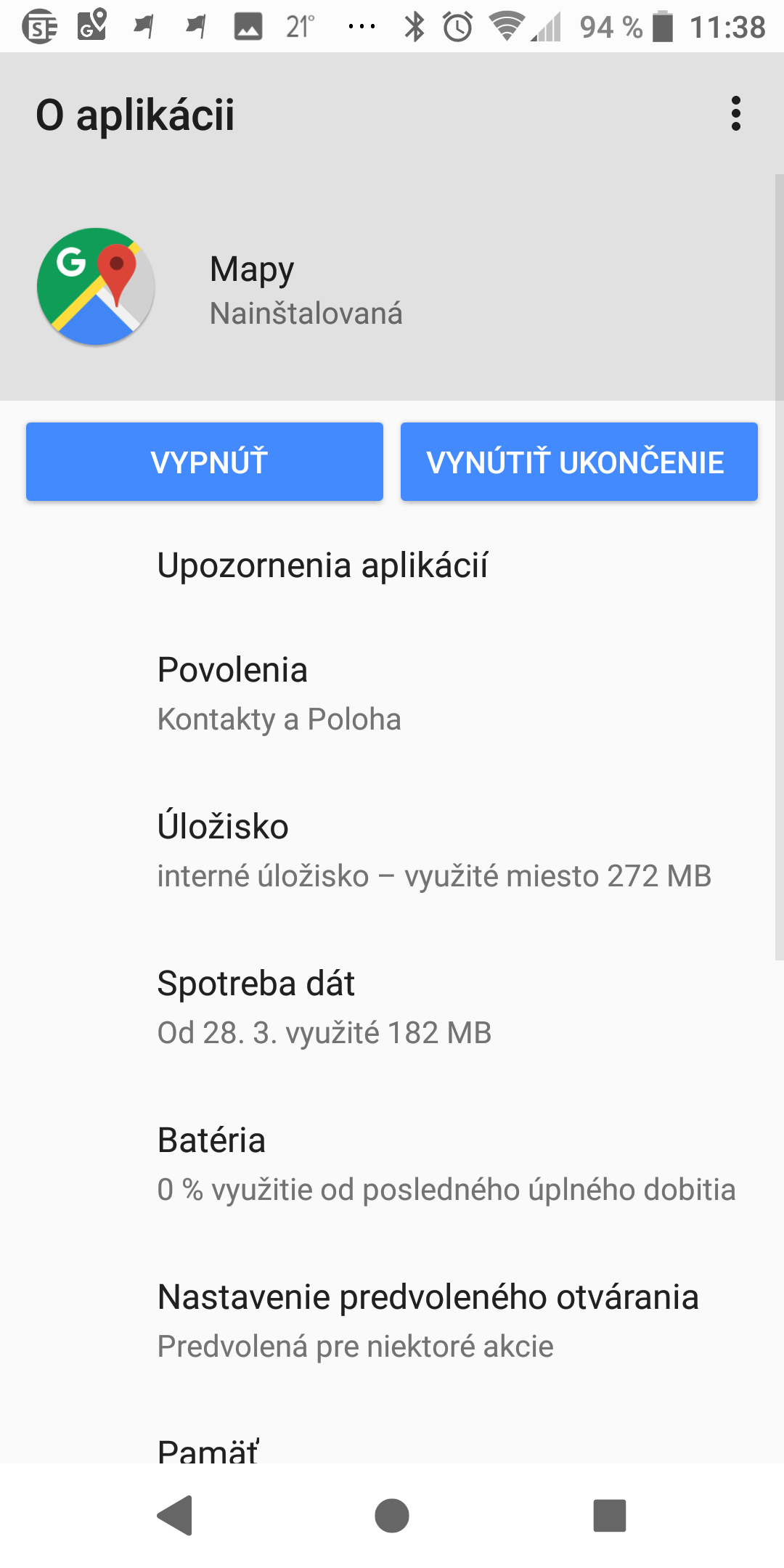The height and width of the screenshot is (1568, 784).
Task: Go back using the navigation bar
Action: tap(175, 1515)
